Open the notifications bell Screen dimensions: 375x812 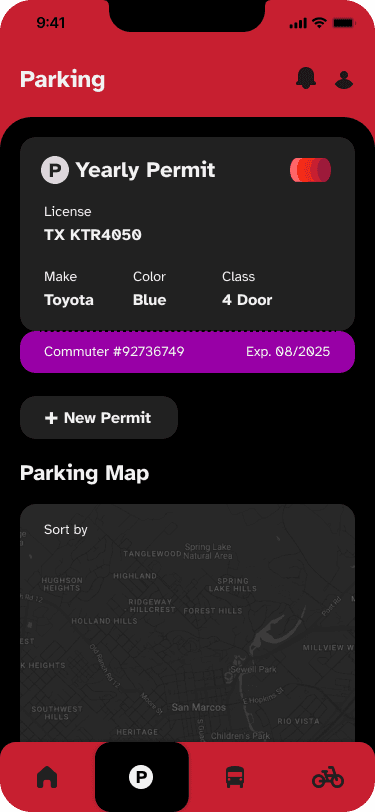pyautogui.click(x=306, y=79)
